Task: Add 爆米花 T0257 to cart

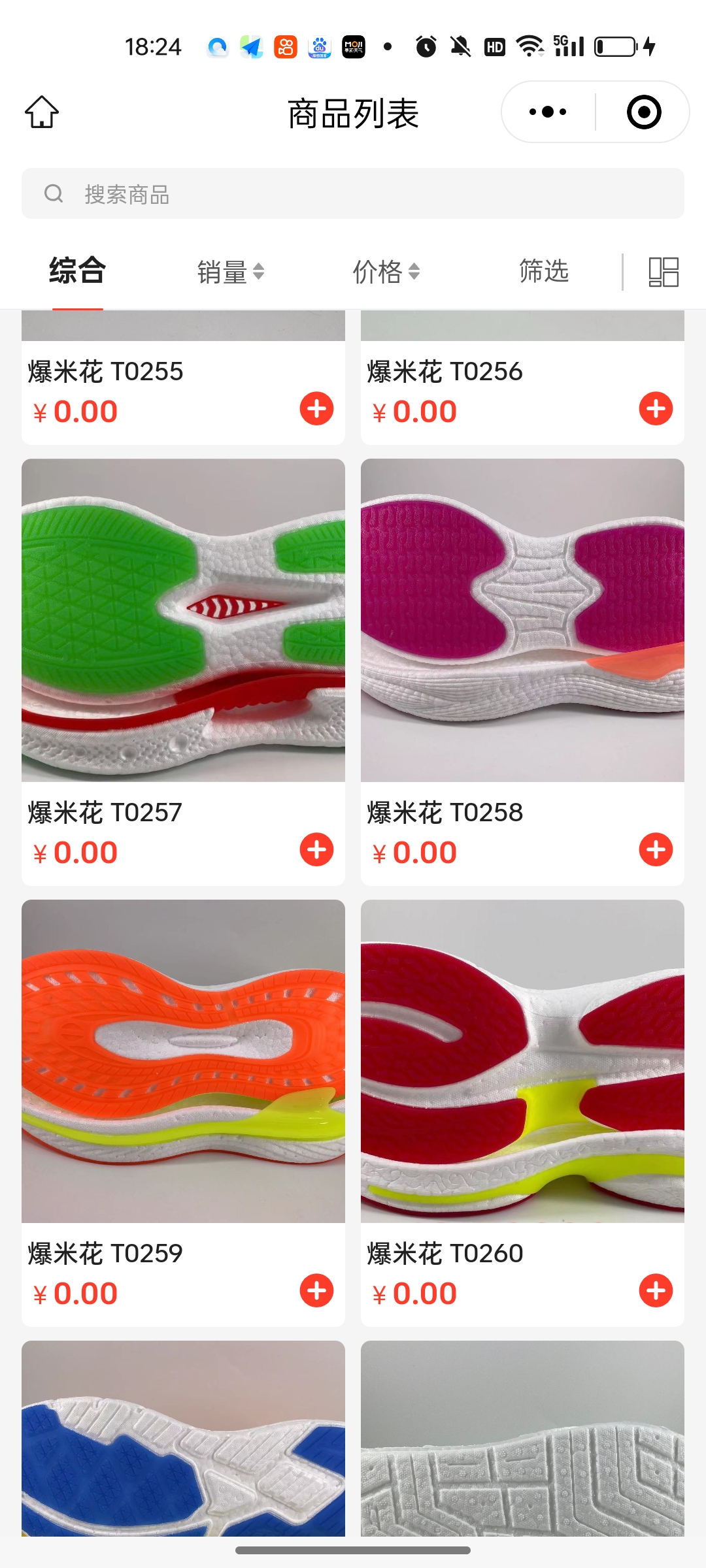Action: 316,850
